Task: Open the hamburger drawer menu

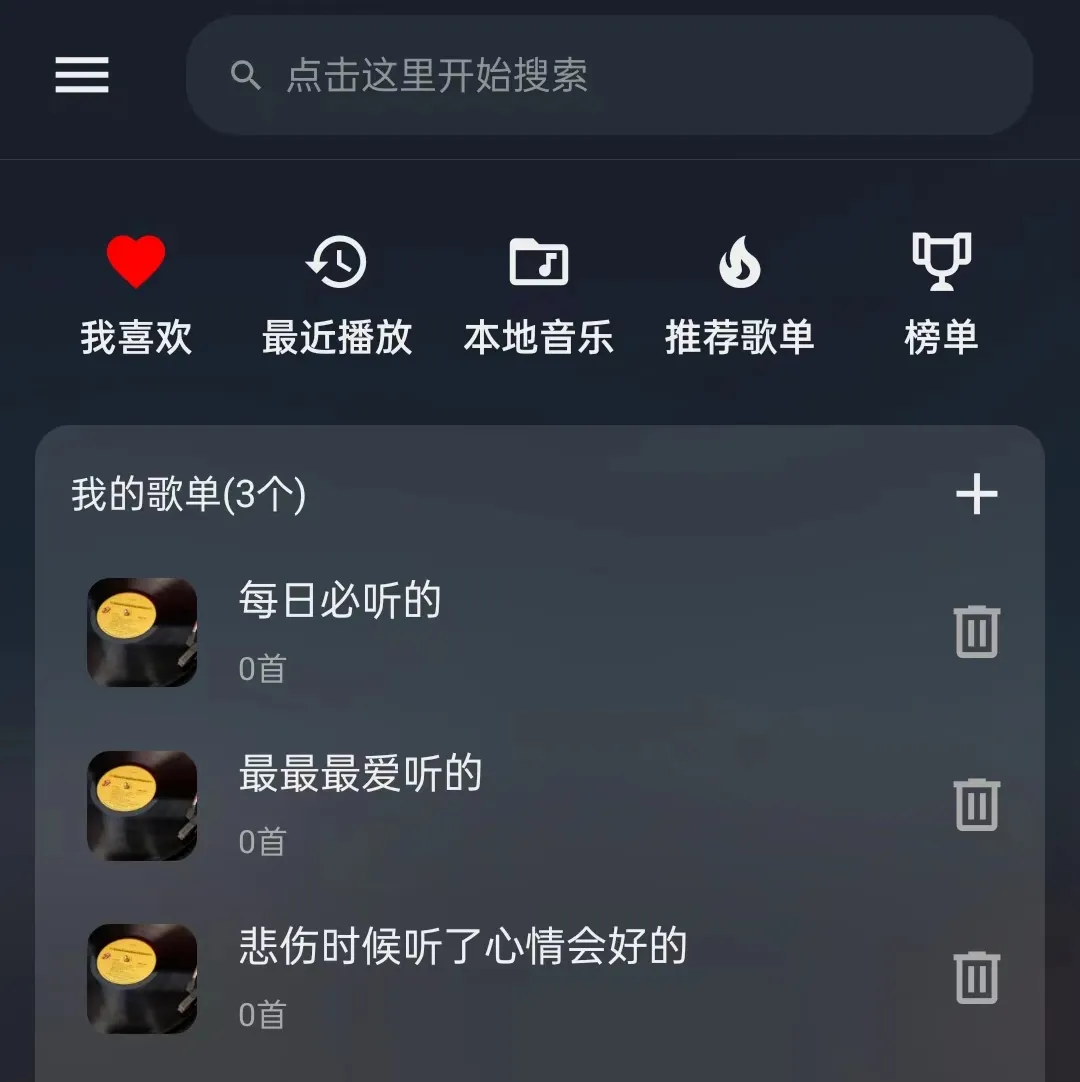Action: coord(82,75)
